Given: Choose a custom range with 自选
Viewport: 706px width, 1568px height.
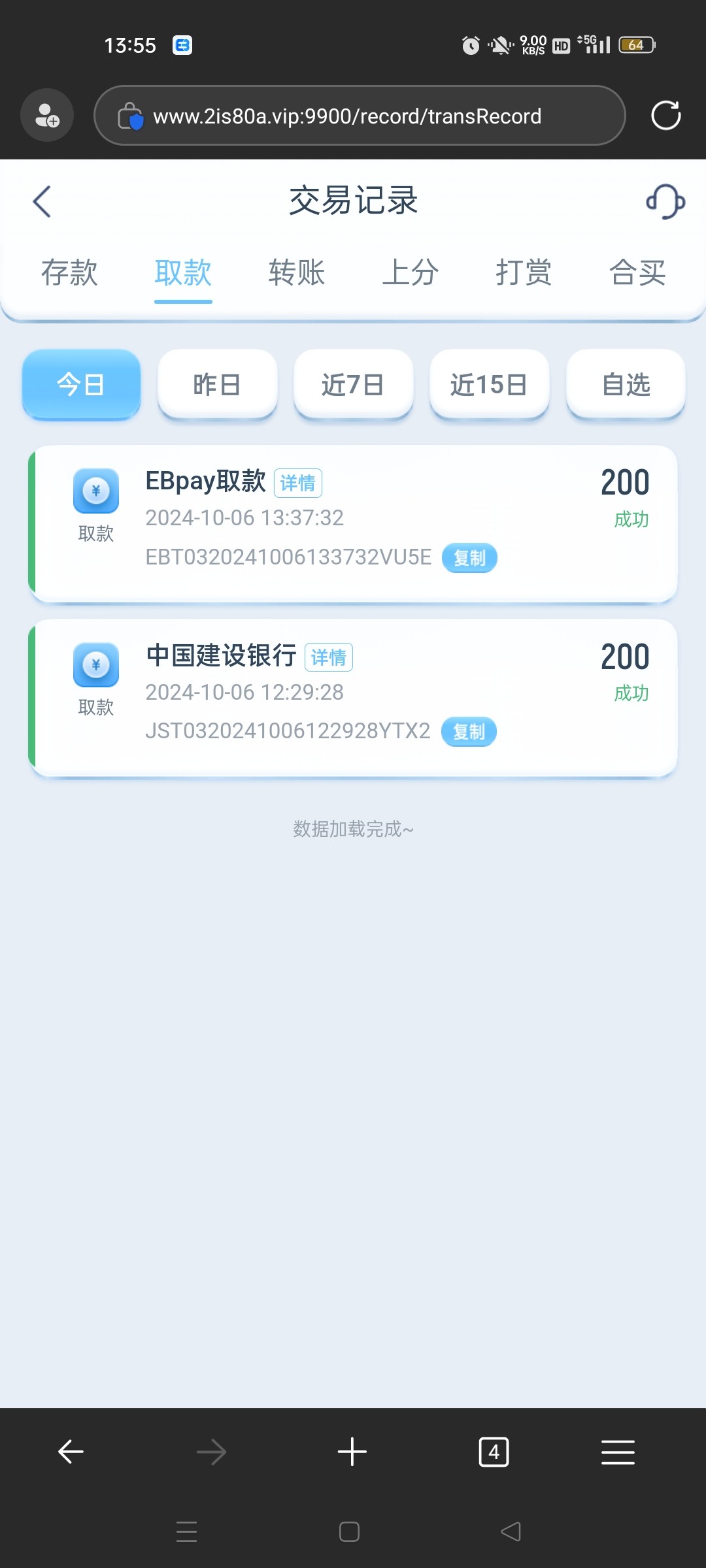Looking at the screenshot, I should click(x=626, y=385).
